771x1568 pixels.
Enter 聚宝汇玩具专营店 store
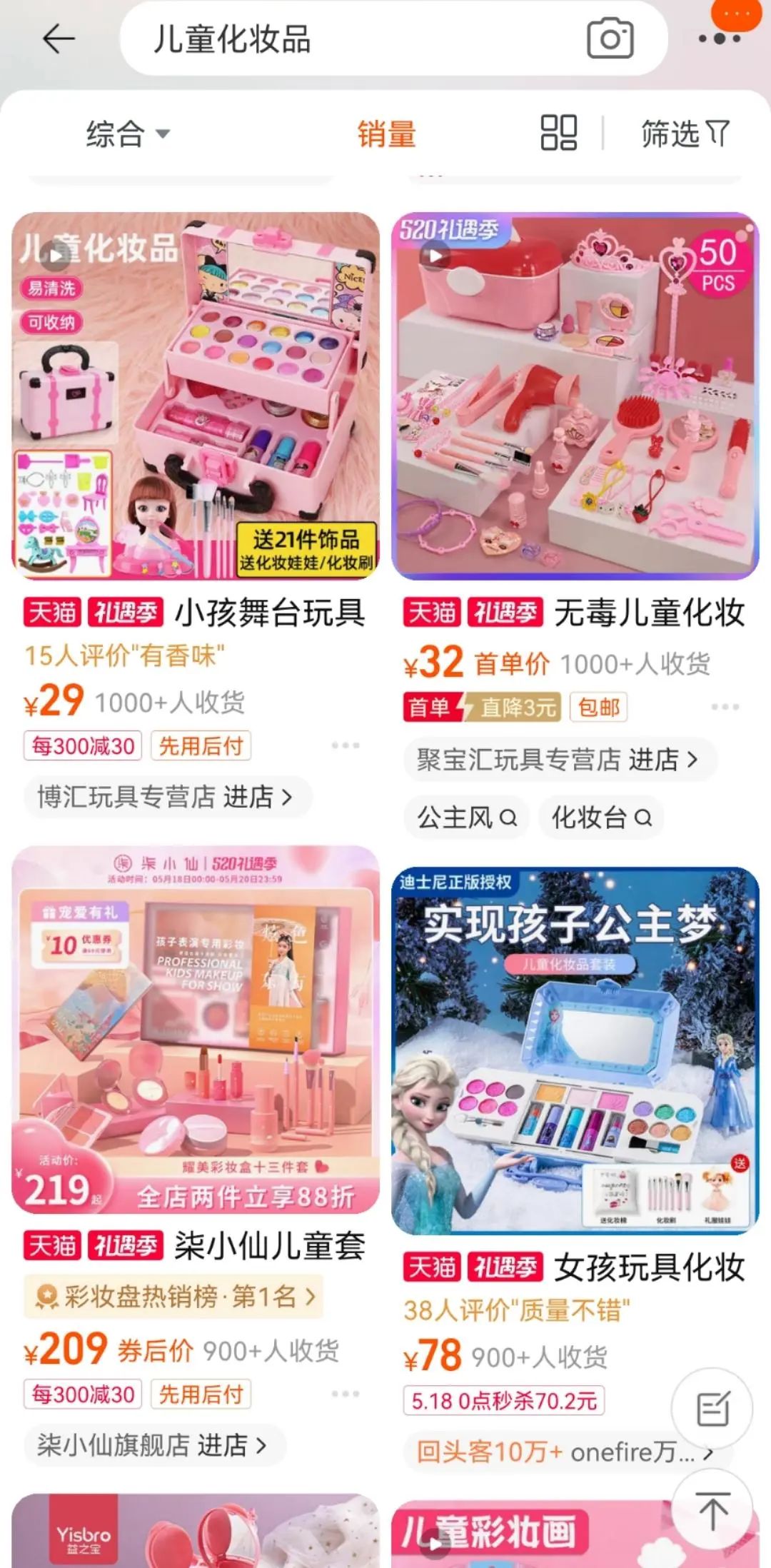tap(557, 759)
